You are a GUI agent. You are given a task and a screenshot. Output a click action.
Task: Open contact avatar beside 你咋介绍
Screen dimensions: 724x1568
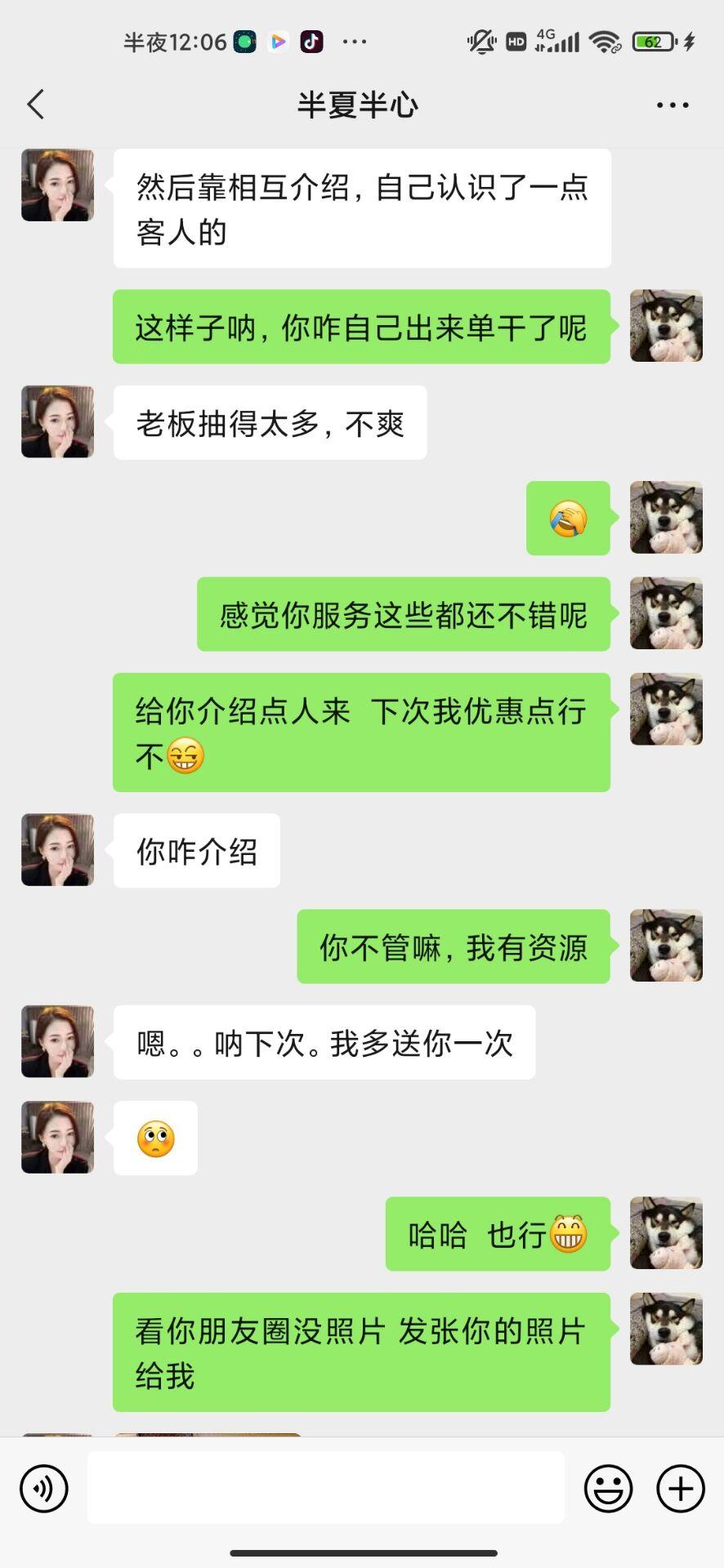(57, 849)
